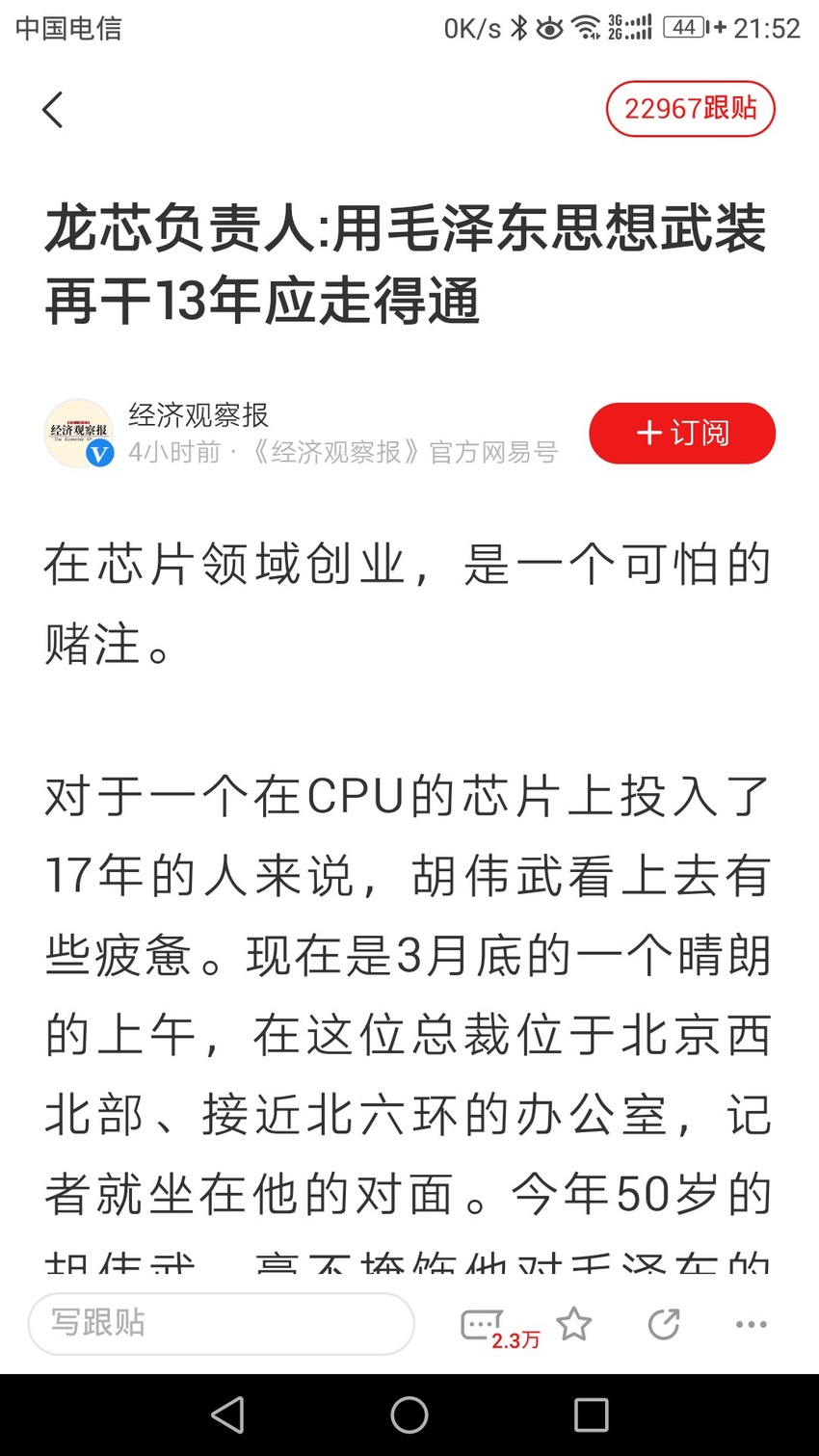819x1456 pixels.
Task: Tap the system home button
Action: (409, 1415)
